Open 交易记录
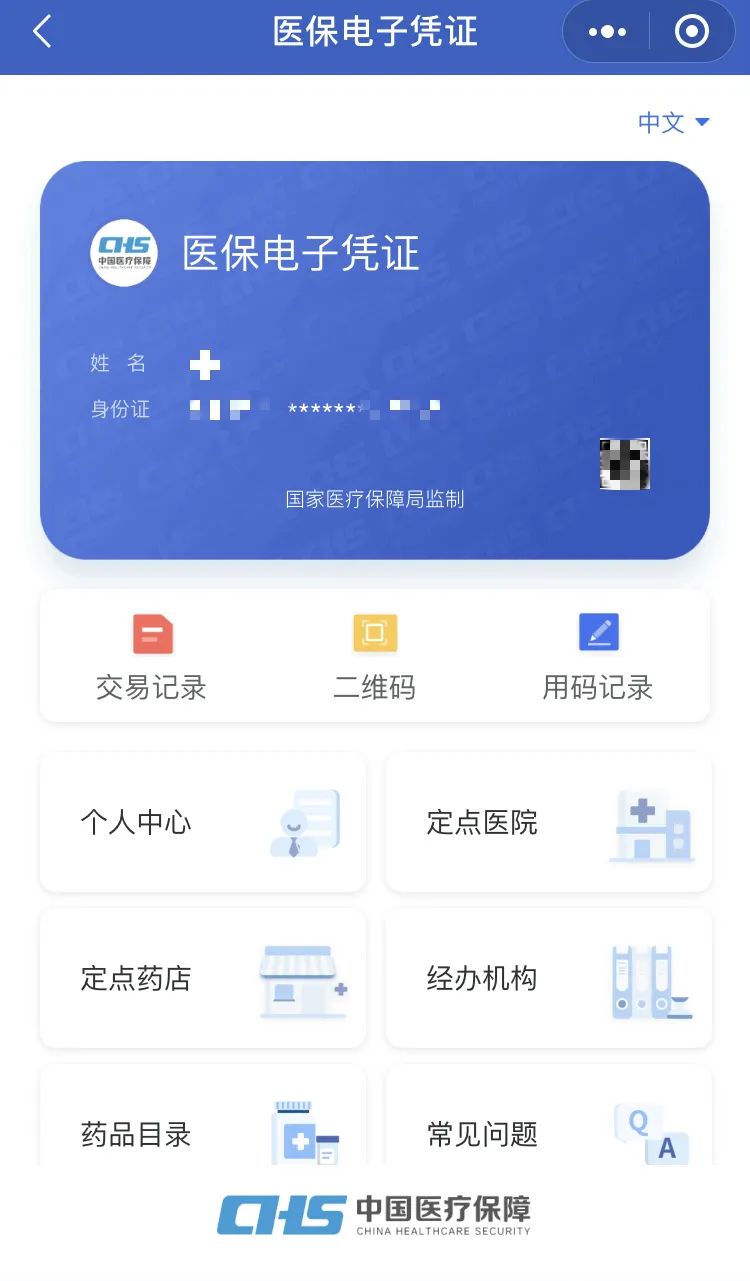Viewport: 750px width, 1281px height. click(x=151, y=657)
